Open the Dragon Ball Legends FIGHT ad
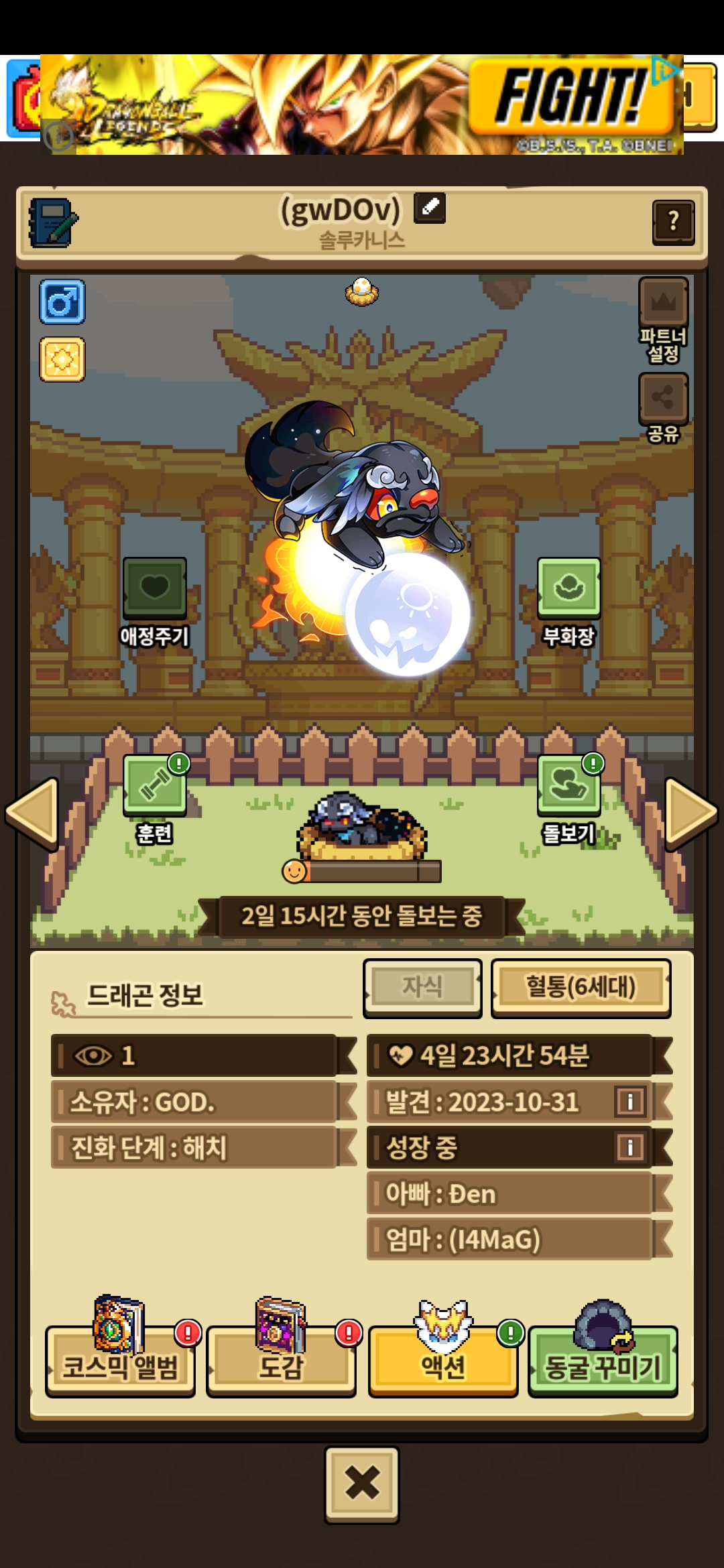 tap(362, 105)
